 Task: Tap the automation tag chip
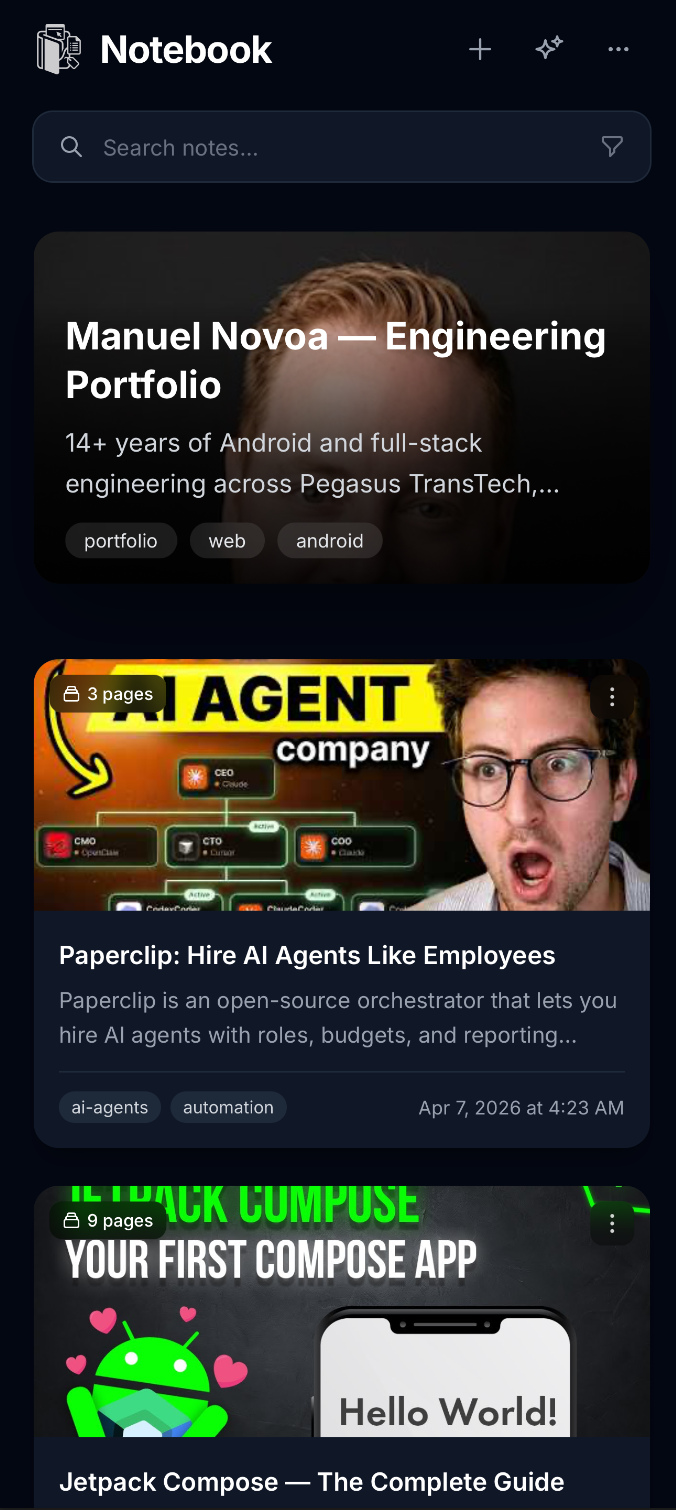[x=228, y=1108]
